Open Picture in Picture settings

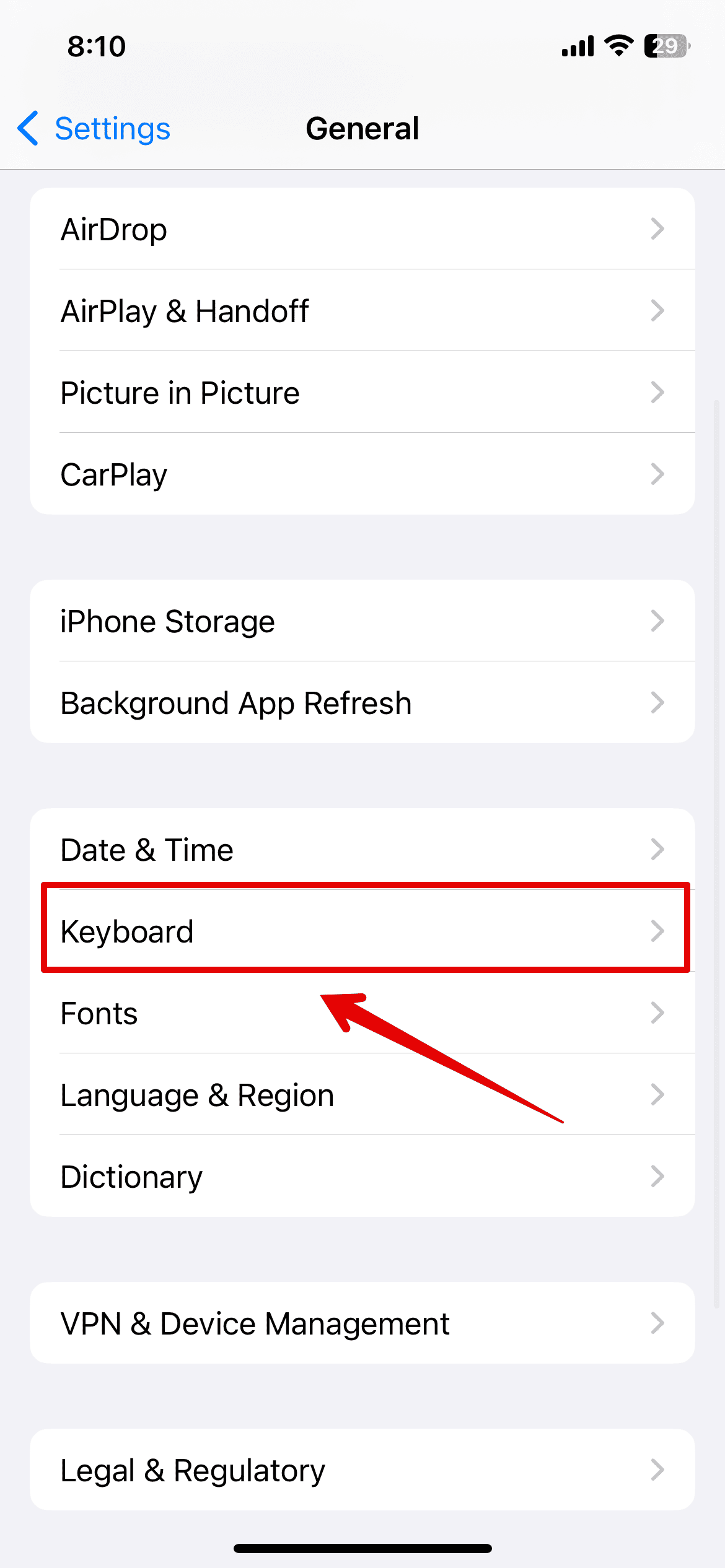[362, 393]
